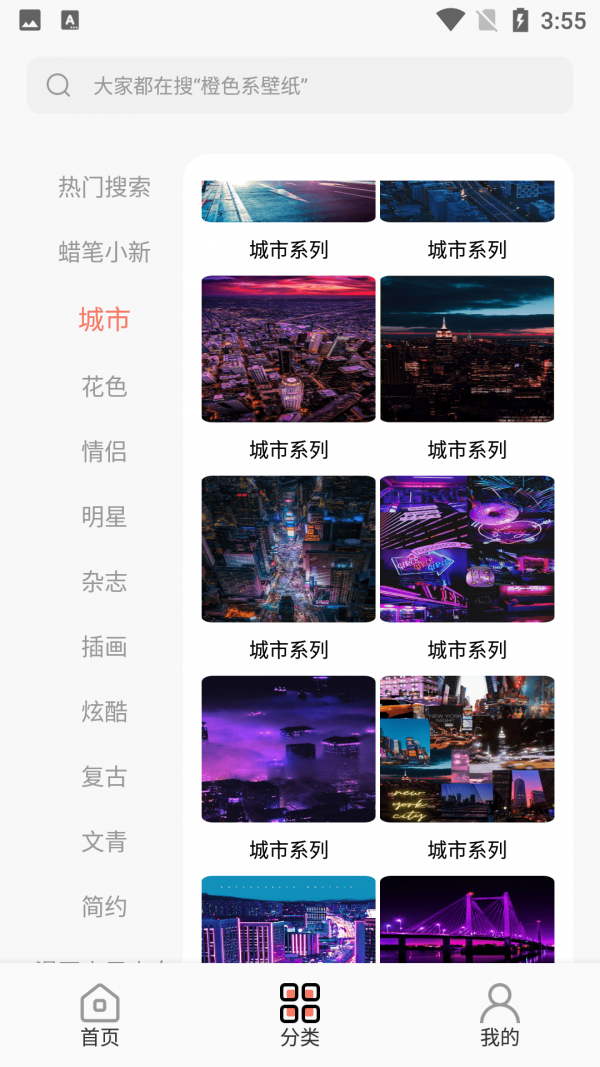Switch to the 花色 category
Screen dimensions: 600x1067
pyautogui.click(x=104, y=386)
